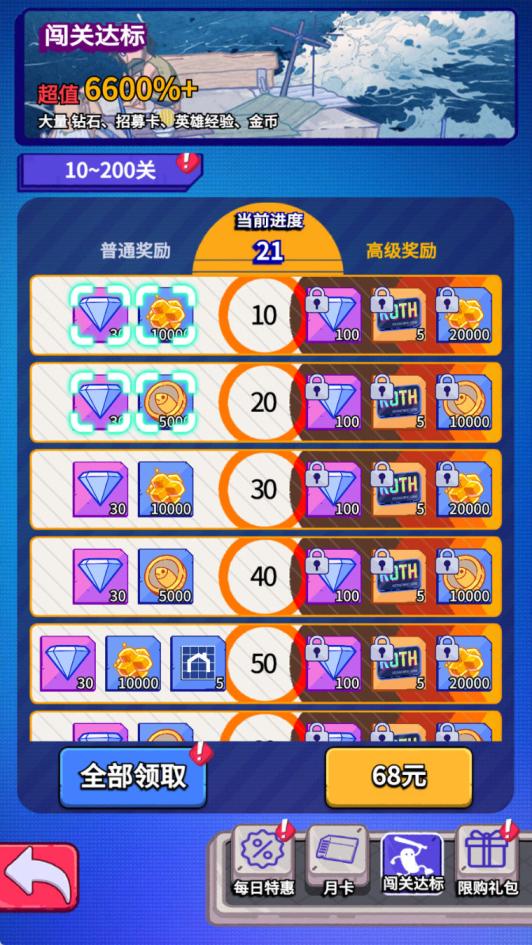Select the 10~200关 stage range tab
532x945 pixels.
(110, 172)
